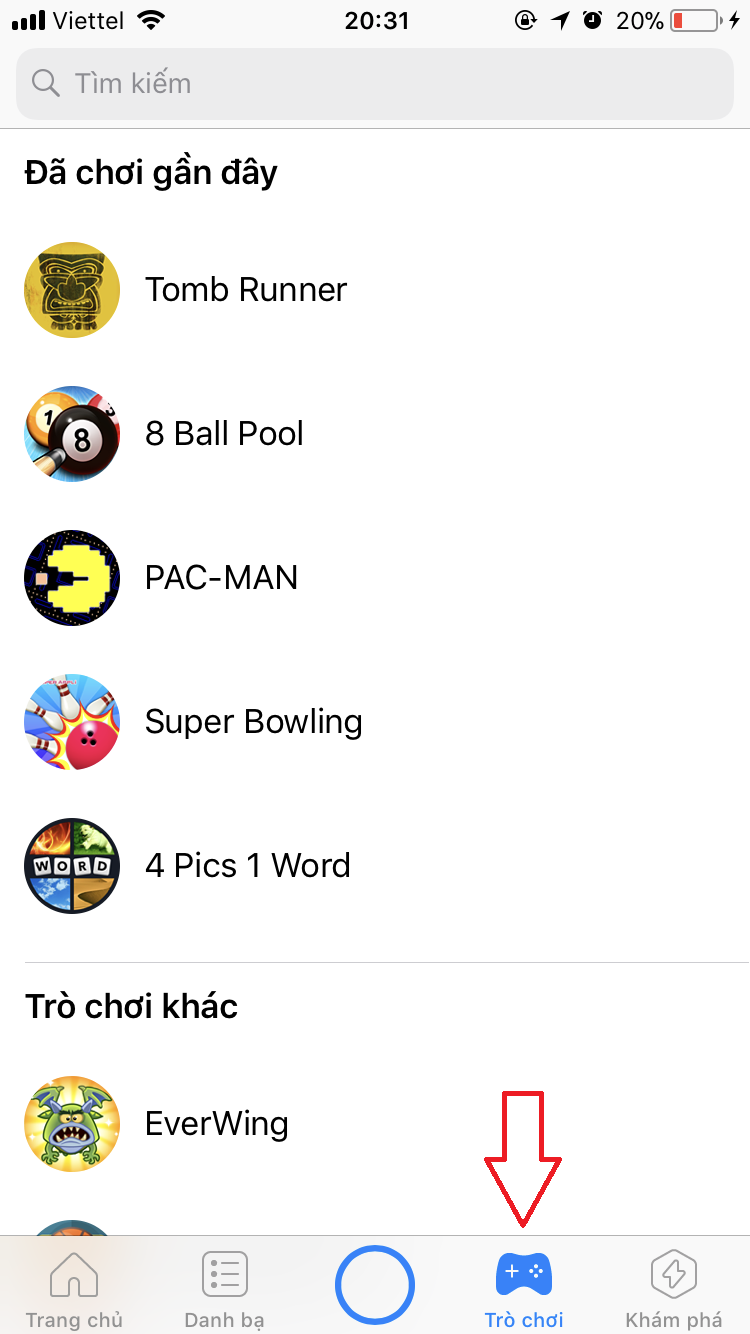This screenshot has height=1334, width=750.
Task: Select the 8 Ball Pool game icon
Action: tap(72, 433)
